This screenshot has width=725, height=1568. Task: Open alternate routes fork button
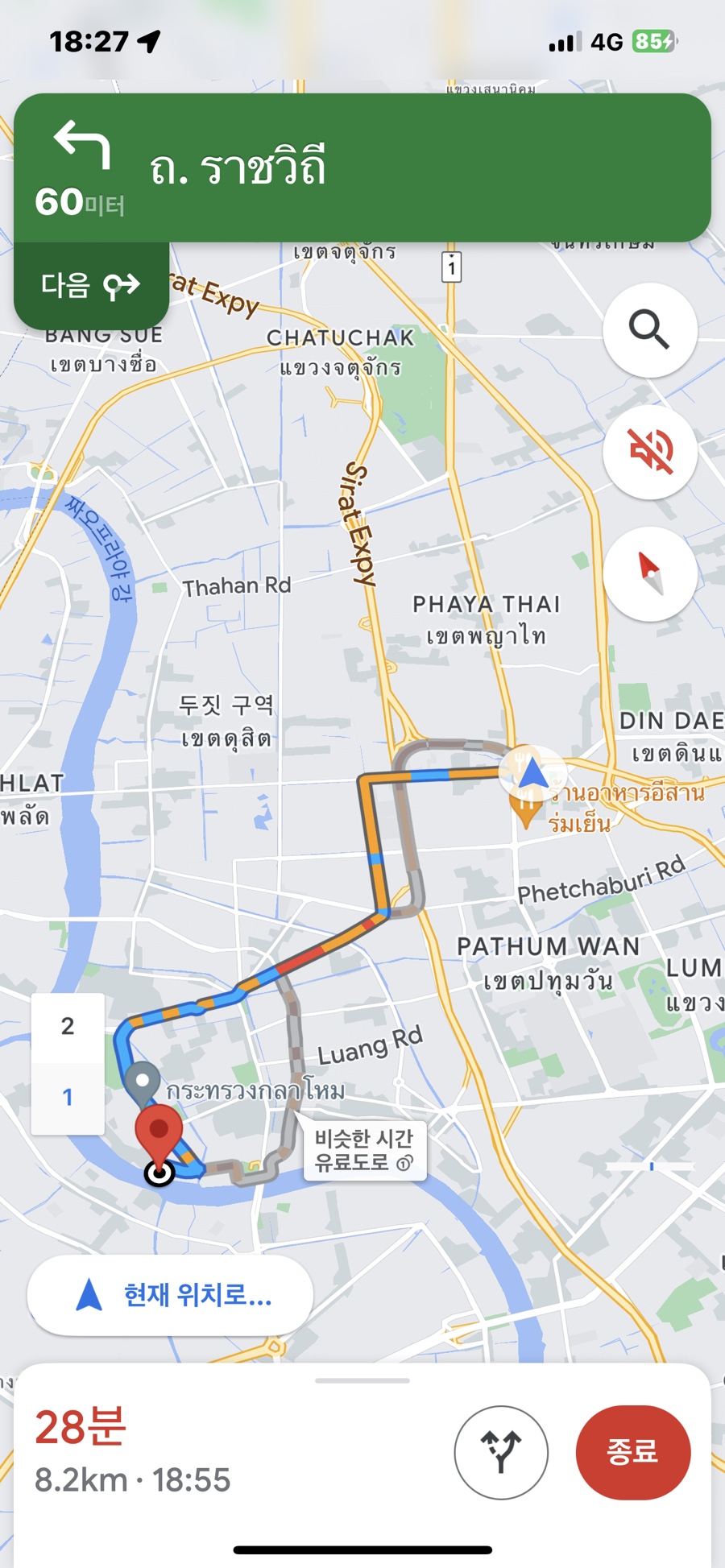[501, 1452]
